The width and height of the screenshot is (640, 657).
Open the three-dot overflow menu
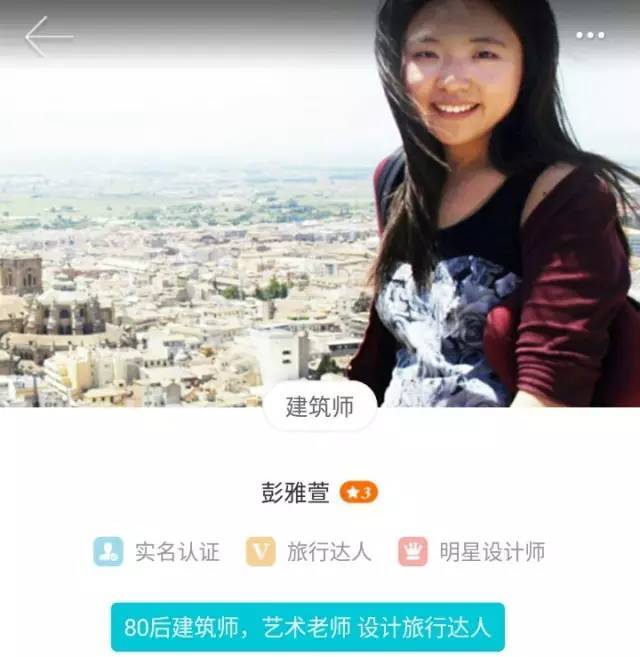pyautogui.click(x=590, y=36)
